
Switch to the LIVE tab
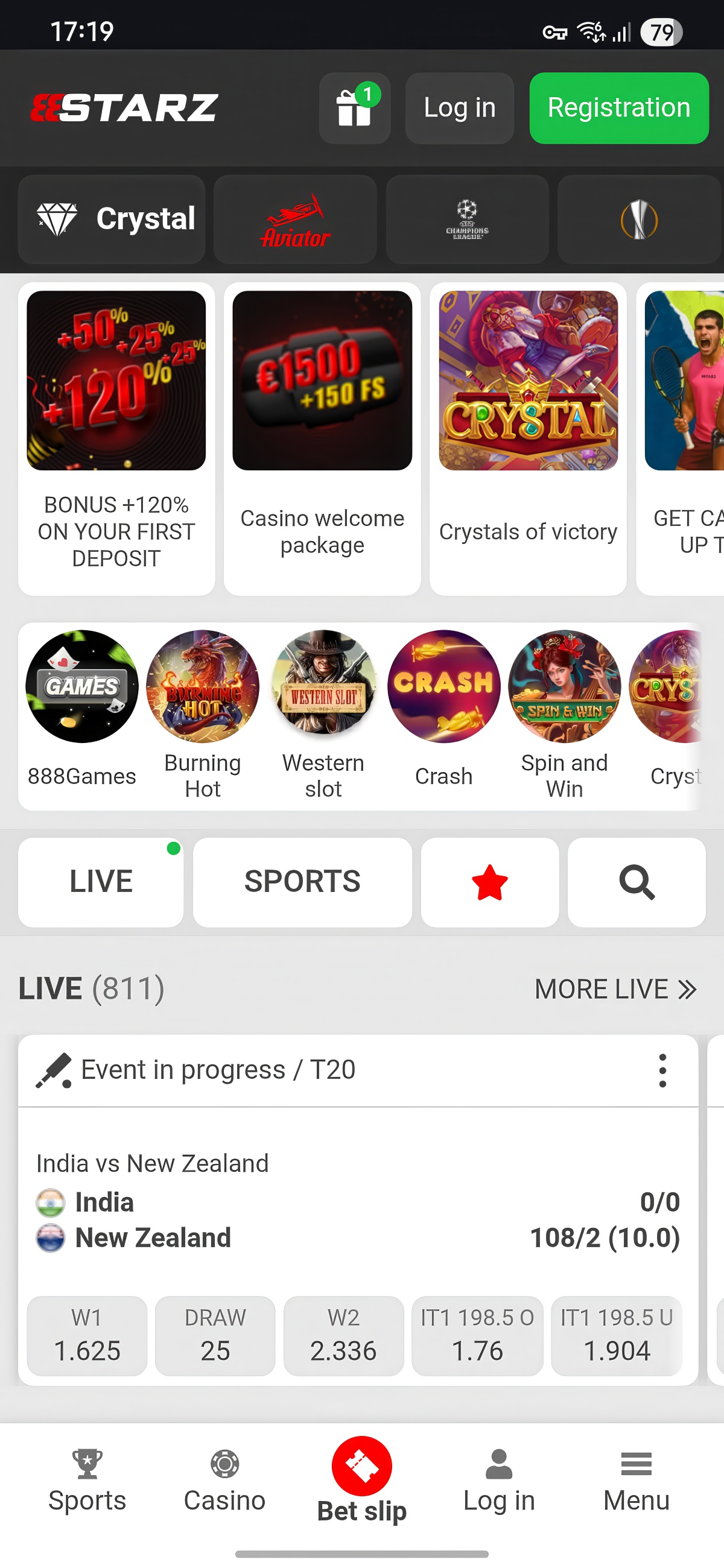tap(101, 882)
